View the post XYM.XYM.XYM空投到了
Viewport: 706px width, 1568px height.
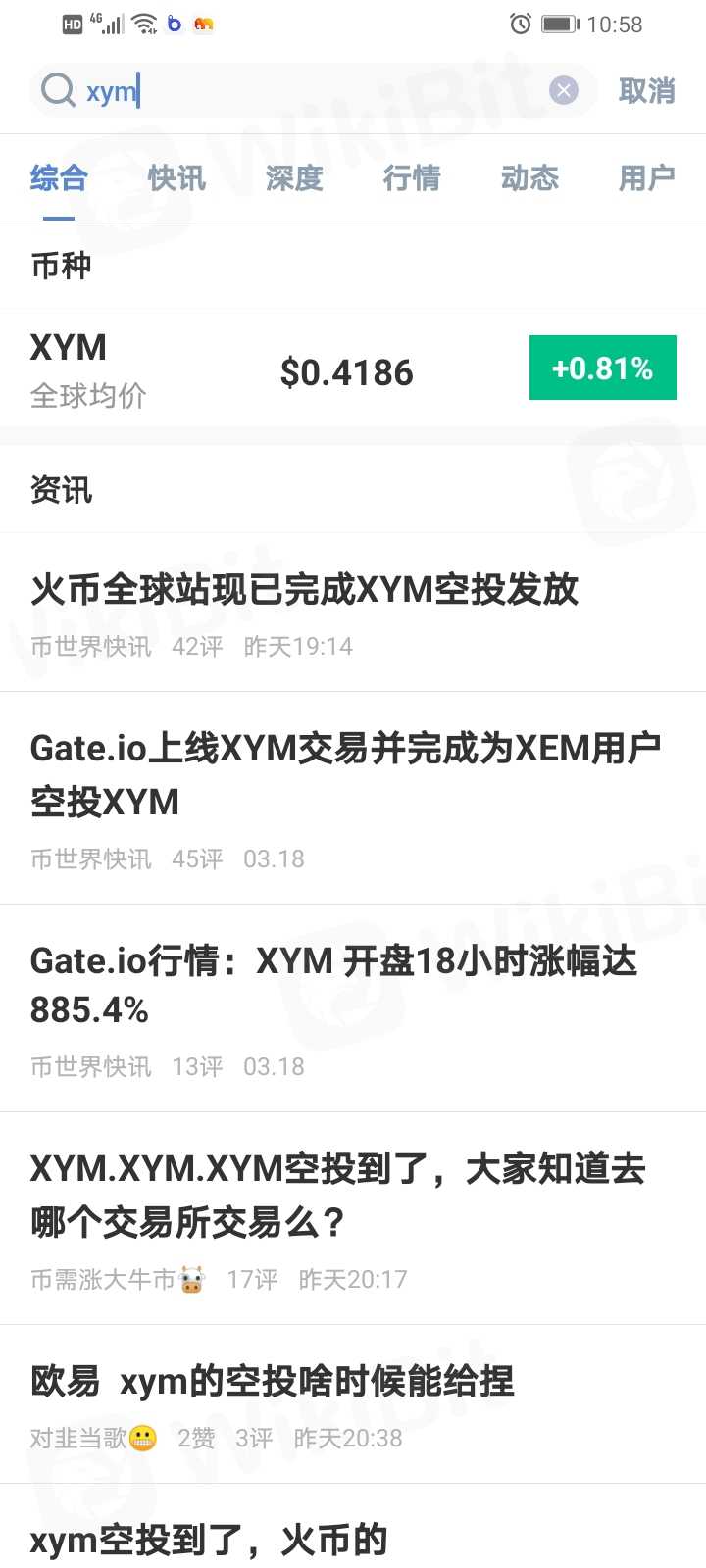pyautogui.click(x=338, y=1195)
